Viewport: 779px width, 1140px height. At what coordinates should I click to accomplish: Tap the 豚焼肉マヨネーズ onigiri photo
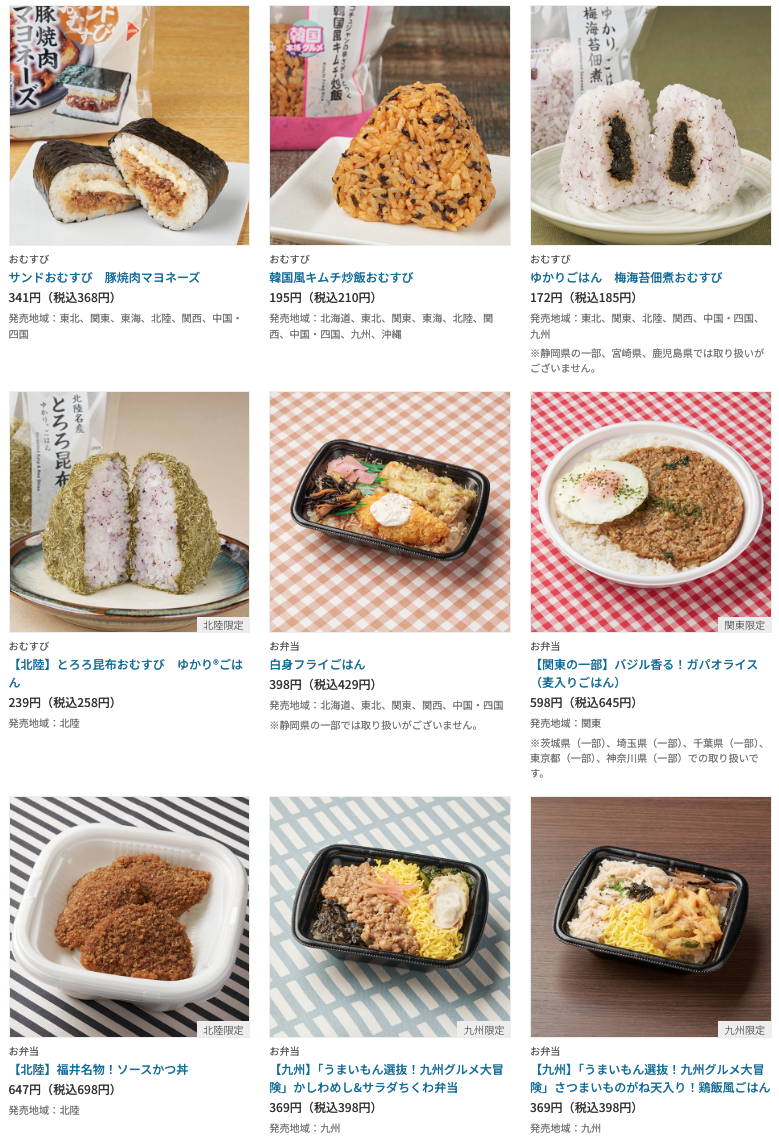click(129, 125)
